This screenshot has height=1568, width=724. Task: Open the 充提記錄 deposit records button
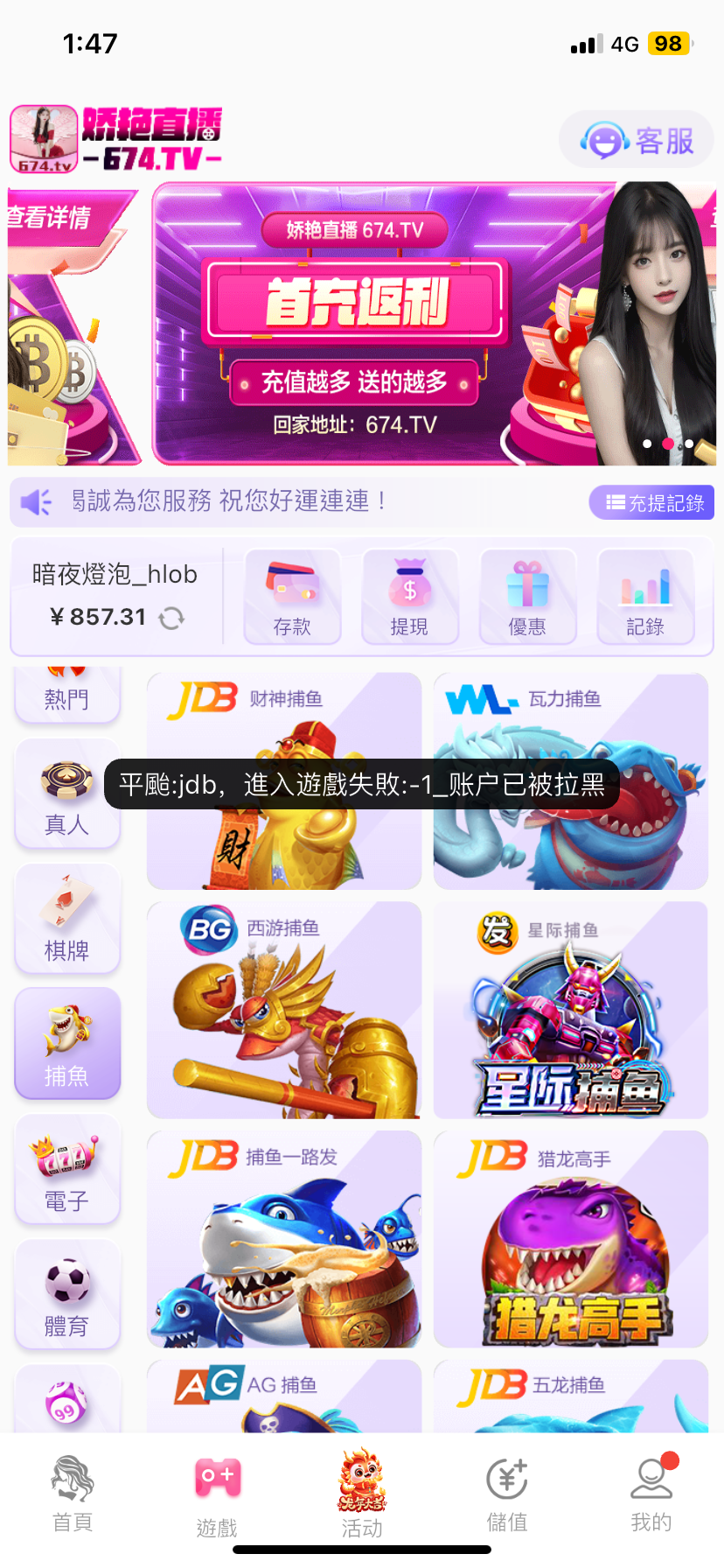coord(651,501)
